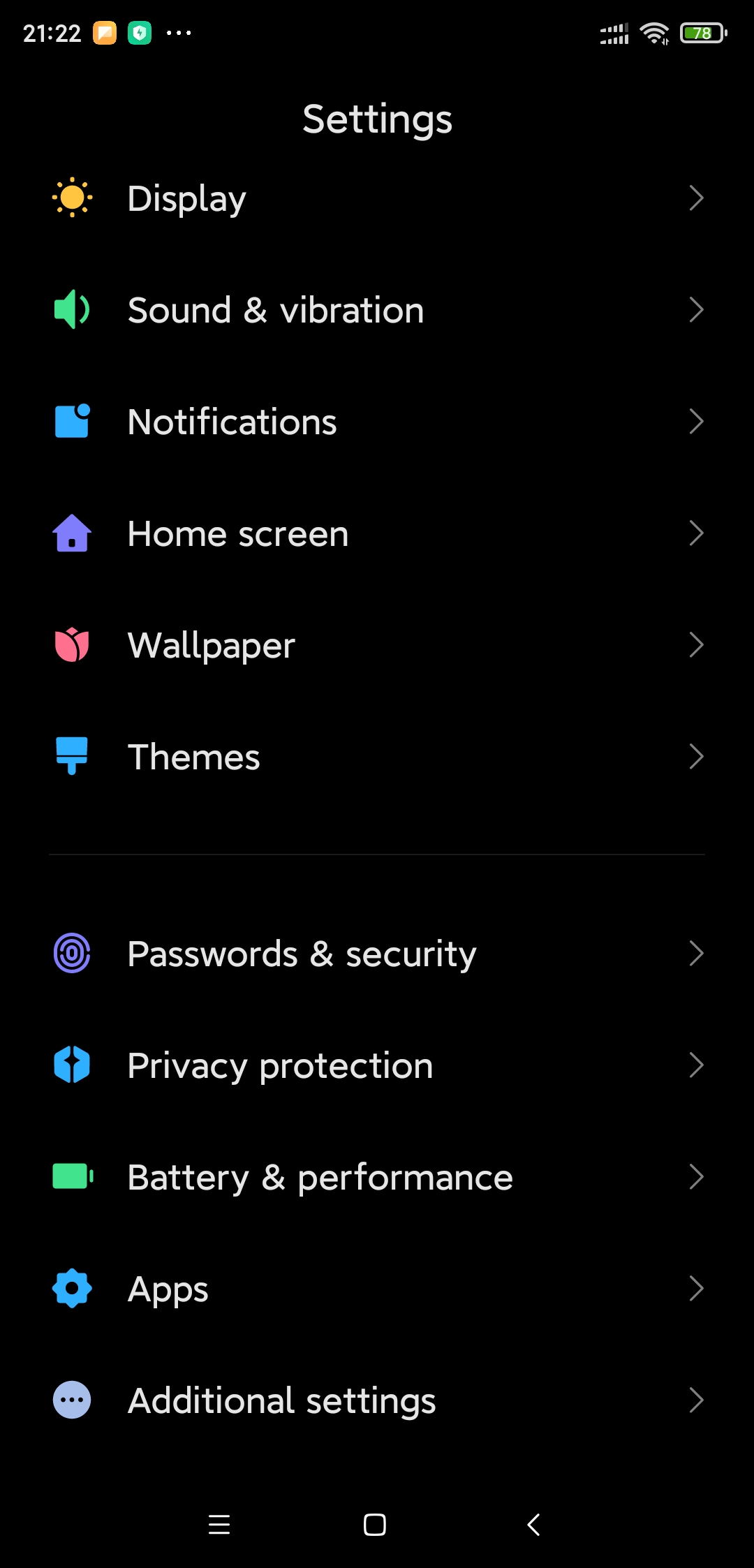Go to home via navigation bar
Screen dimensions: 754x1568
(x=375, y=1525)
